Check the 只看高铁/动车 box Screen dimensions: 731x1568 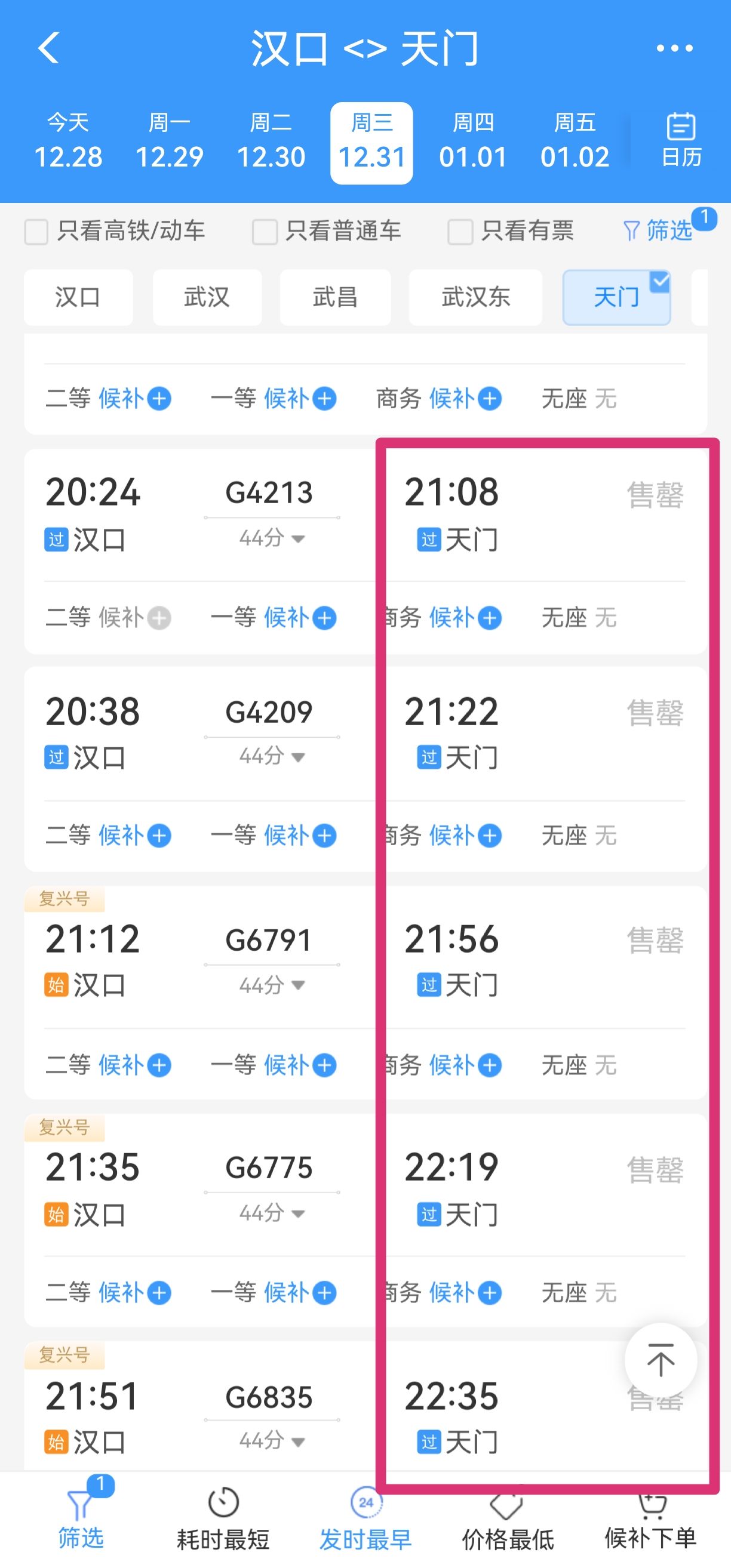(36, 232)
